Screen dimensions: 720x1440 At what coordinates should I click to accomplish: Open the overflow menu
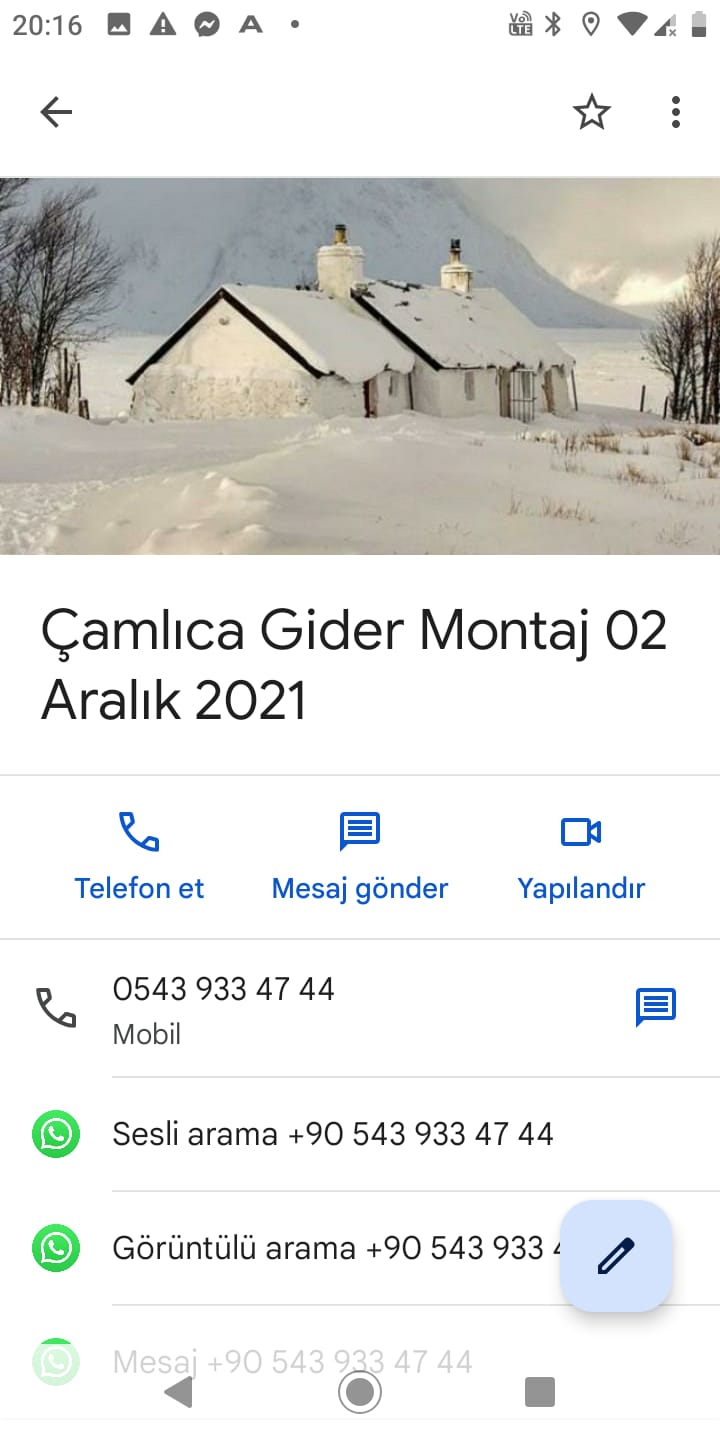(676, 112)
